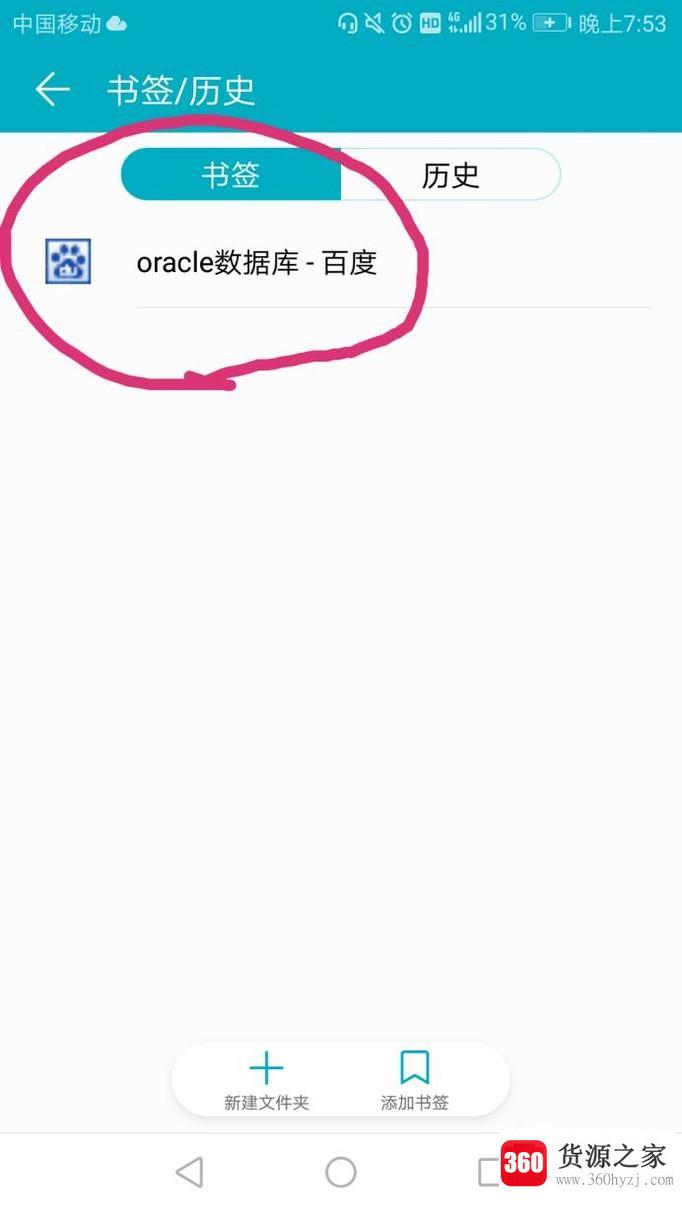Viewport: 682px width, 1212px height.
Task: Switch to the 历史 tab
Action: click(450, 175)
